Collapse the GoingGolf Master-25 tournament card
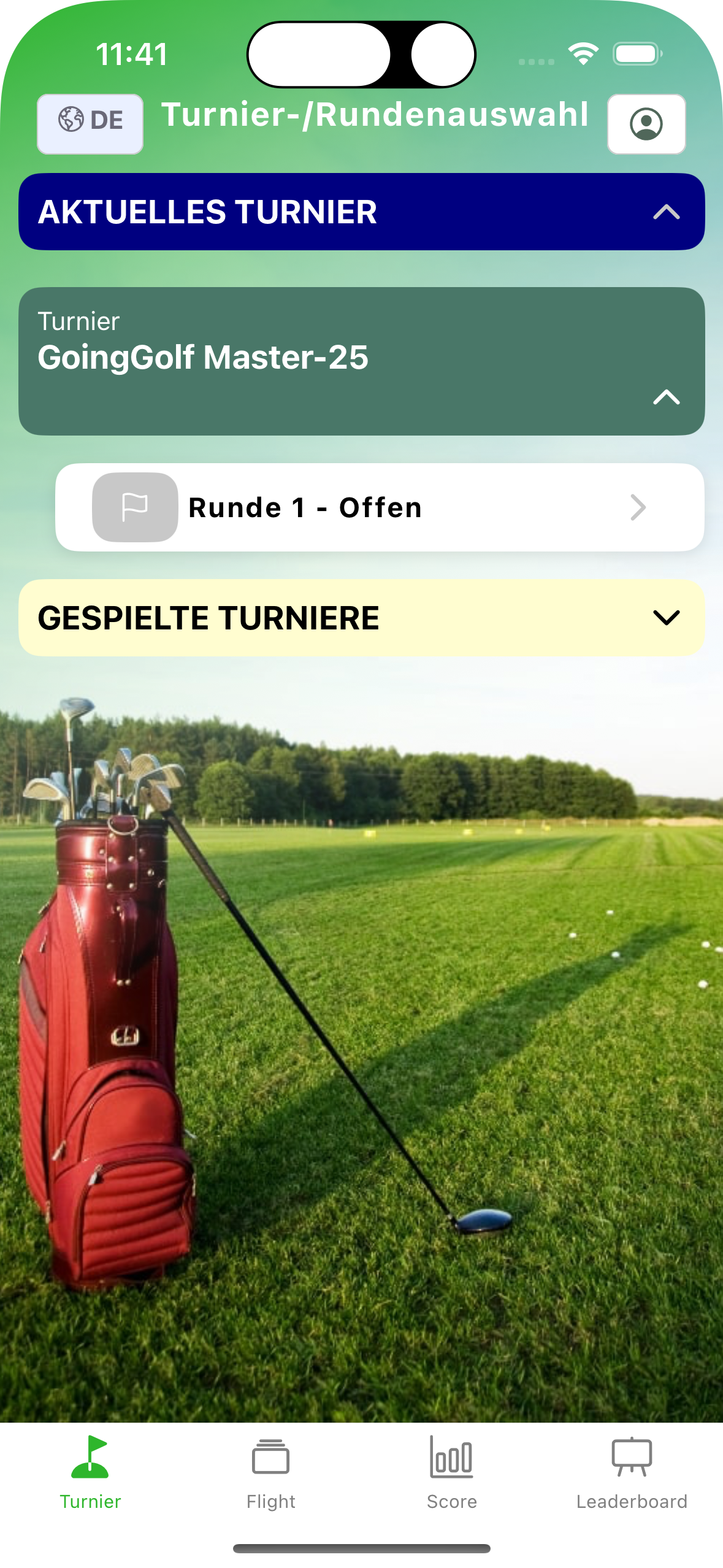This screenshot has width=723, height=1568. (x=361, y=361)
